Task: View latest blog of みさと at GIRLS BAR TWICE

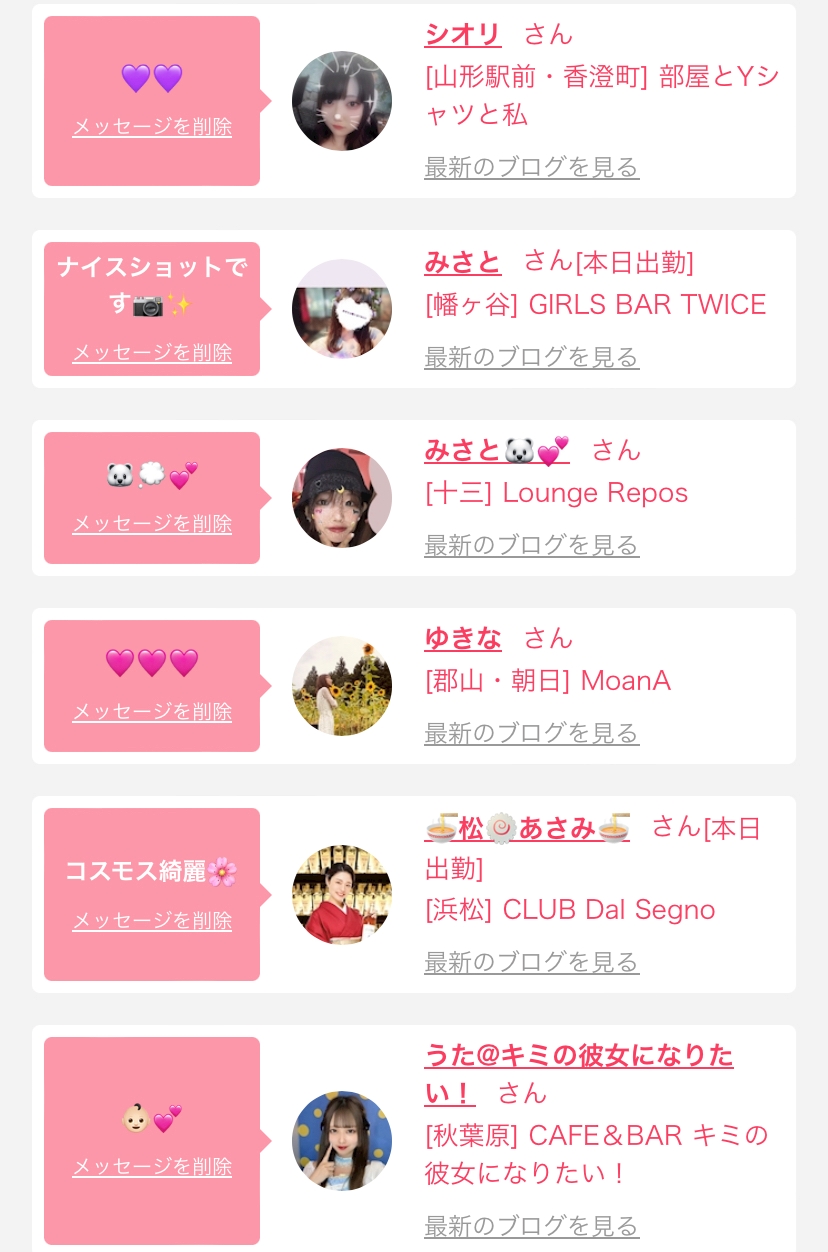Action: (x=531, y=357)
